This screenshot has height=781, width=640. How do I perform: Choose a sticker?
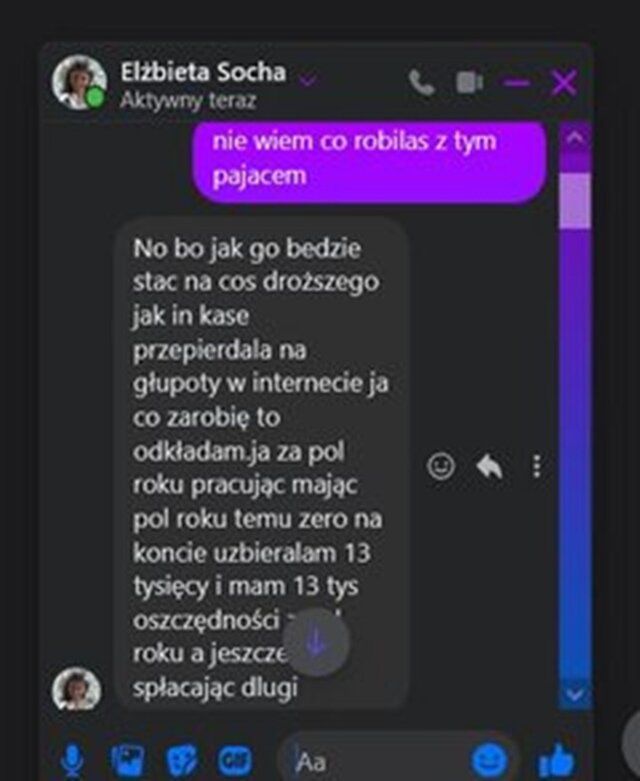181,760
